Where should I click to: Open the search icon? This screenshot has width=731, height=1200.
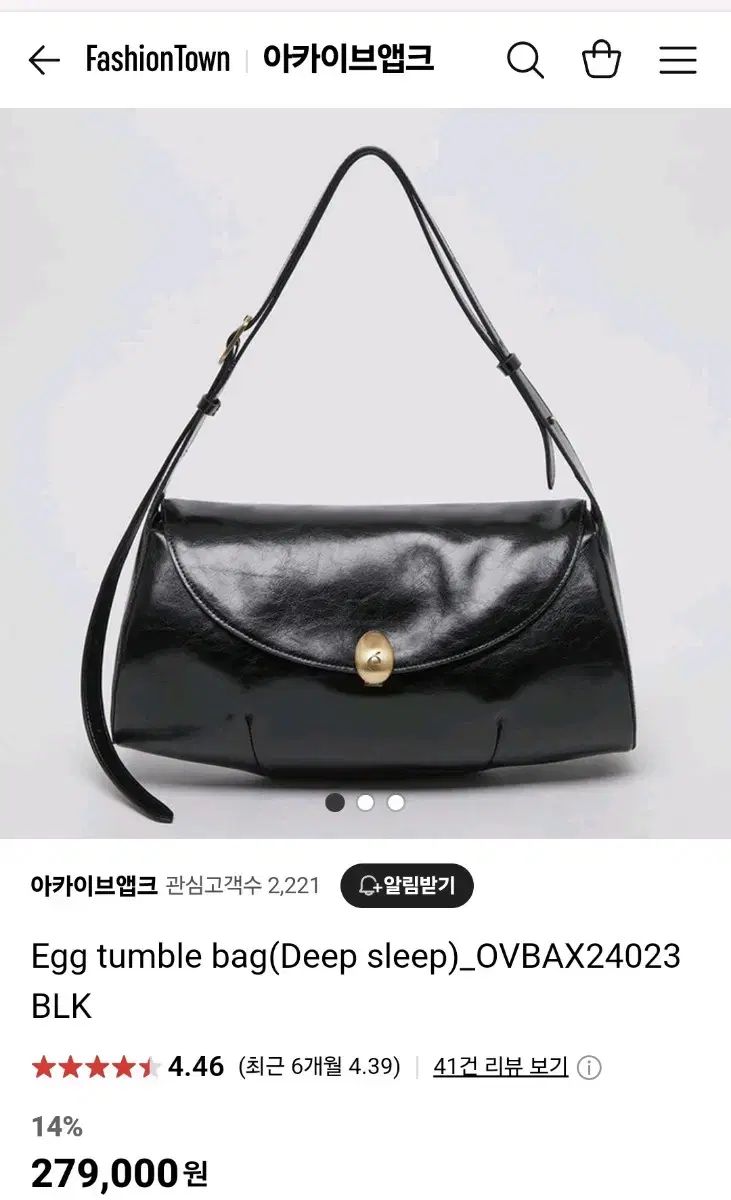pyautogui.click(x=525, y=60)
